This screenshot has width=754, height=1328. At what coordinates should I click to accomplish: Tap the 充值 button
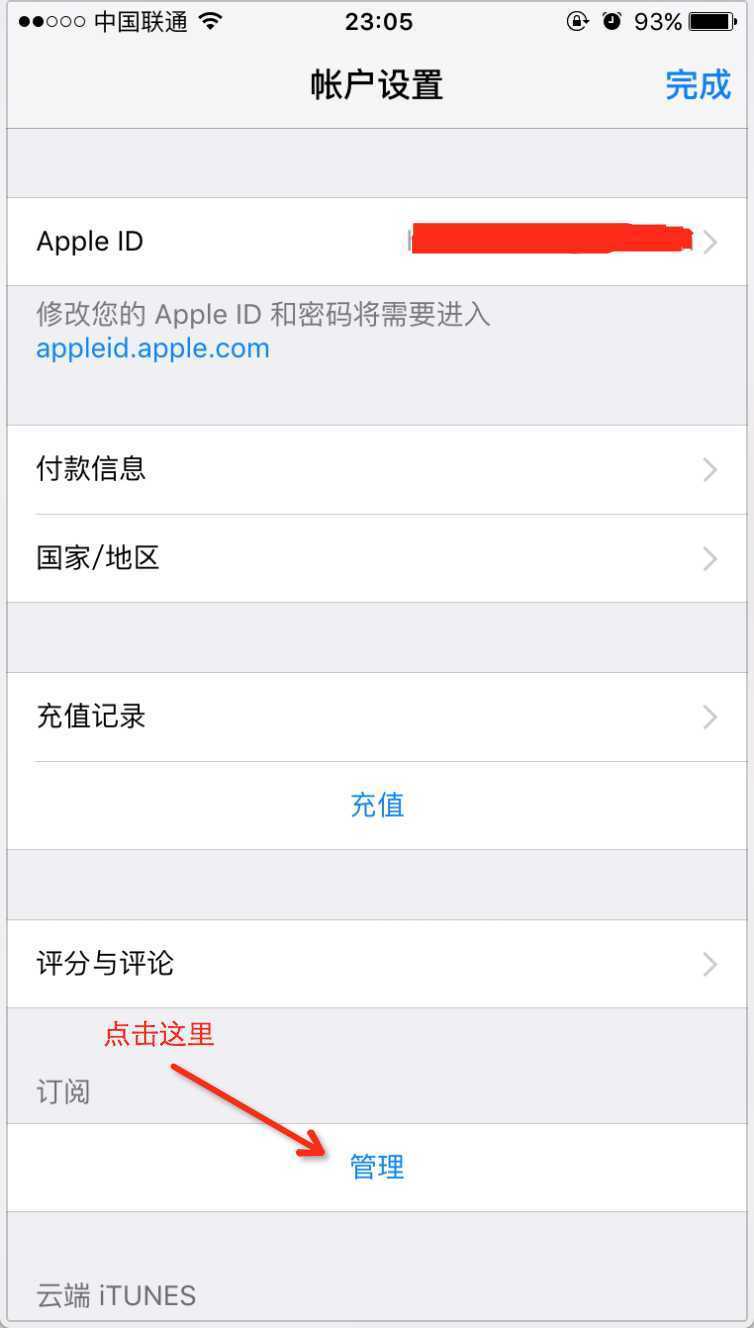pos(377,805)
